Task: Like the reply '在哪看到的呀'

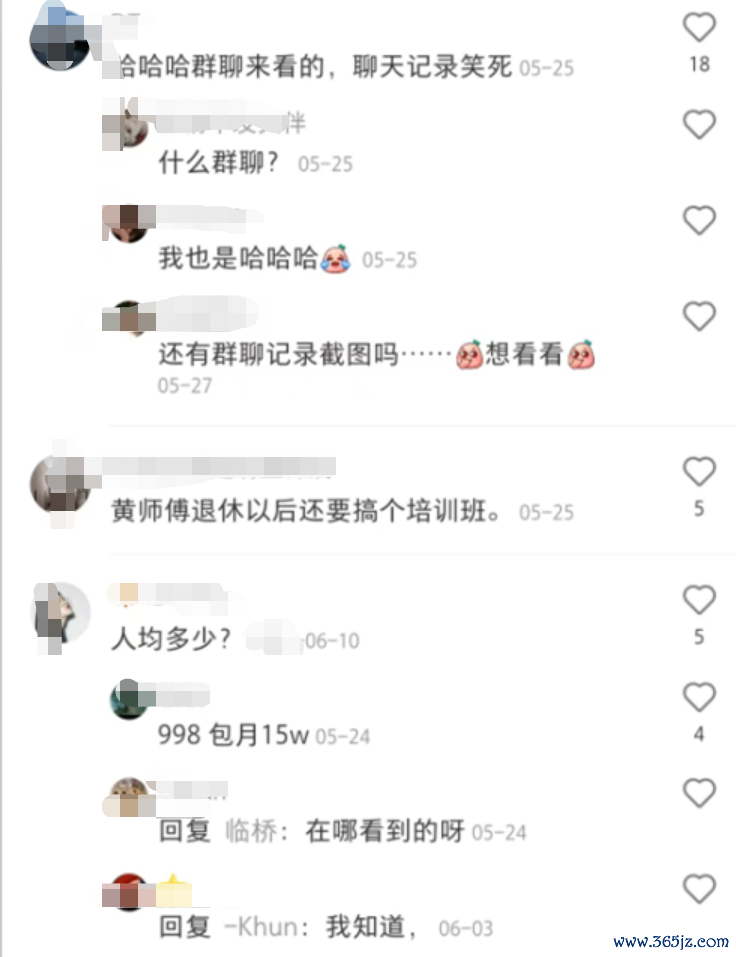Action: click(699, 793)
